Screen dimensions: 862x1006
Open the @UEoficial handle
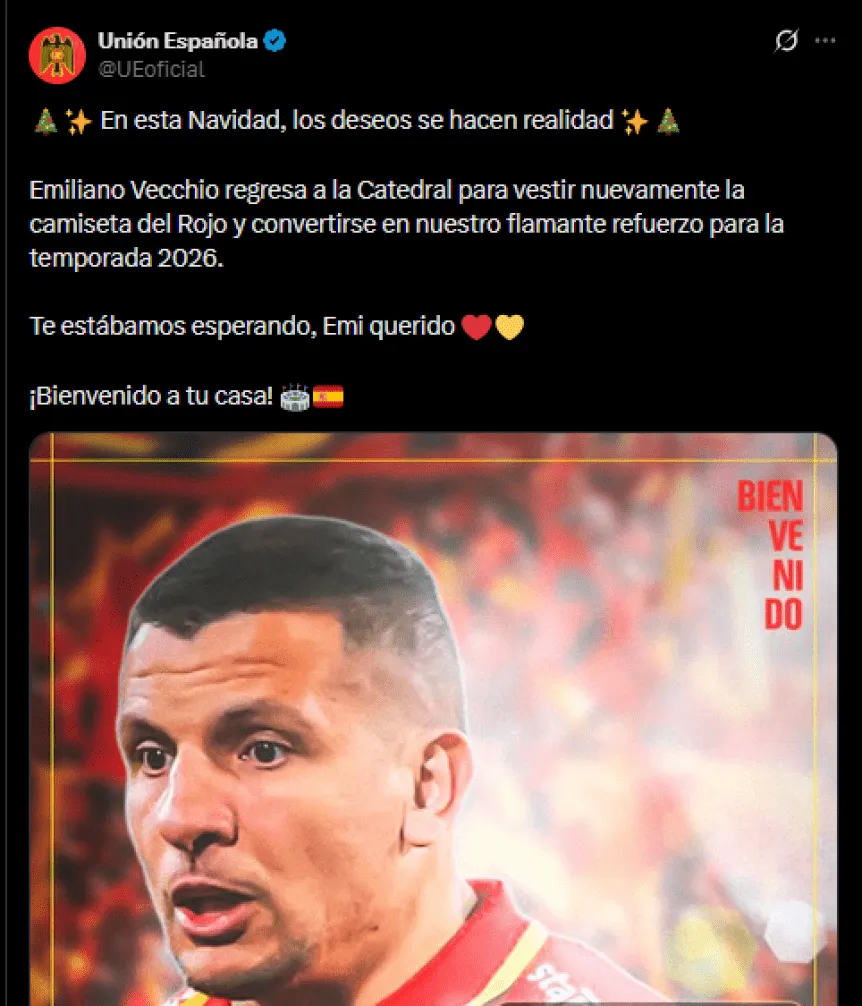click(x=151, y=69)
